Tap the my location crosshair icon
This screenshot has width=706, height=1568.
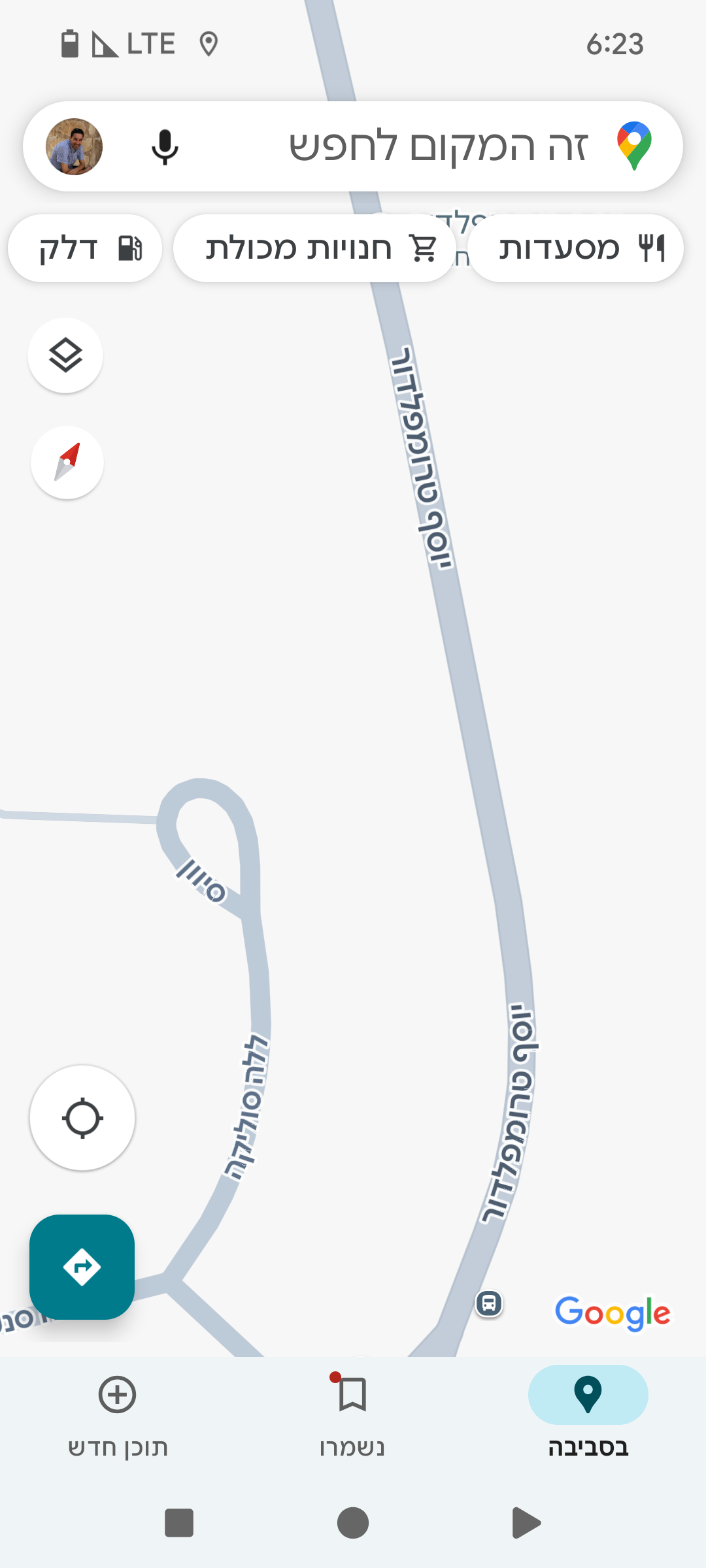[81, 1118]
